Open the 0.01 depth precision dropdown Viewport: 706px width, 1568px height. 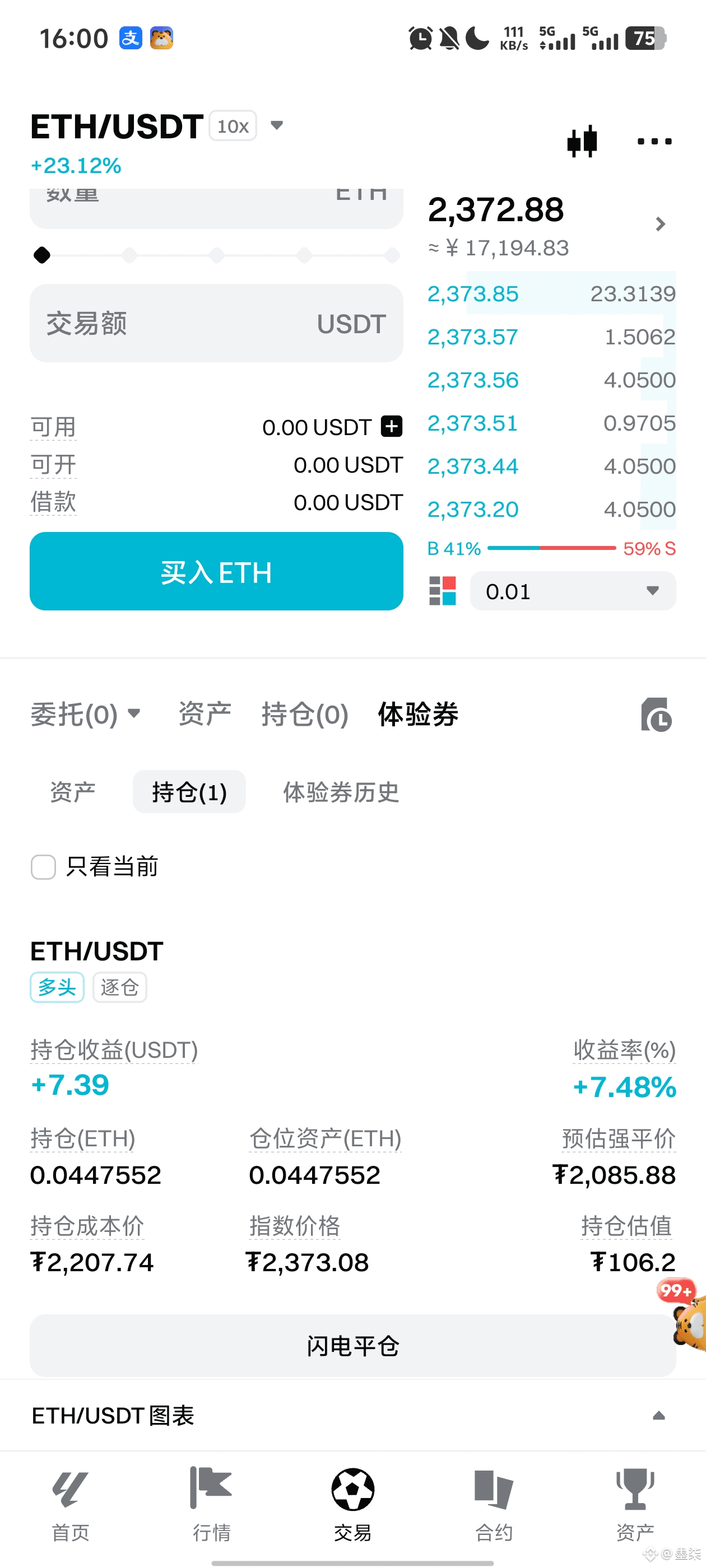click(x=573, y=591)
